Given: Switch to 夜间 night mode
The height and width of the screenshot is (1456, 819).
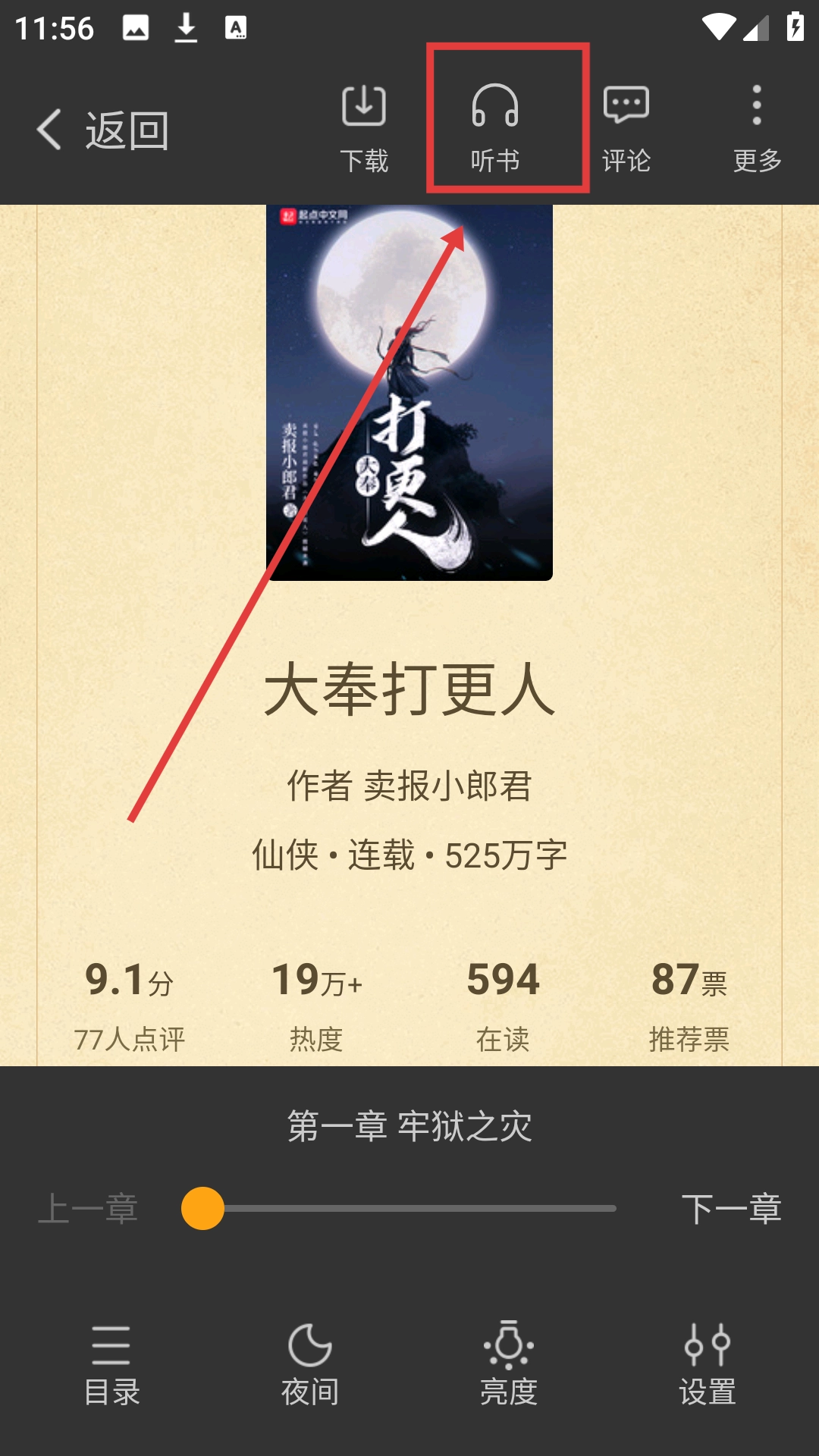Looking at the screenshot, I should (x=309, y=1365).
